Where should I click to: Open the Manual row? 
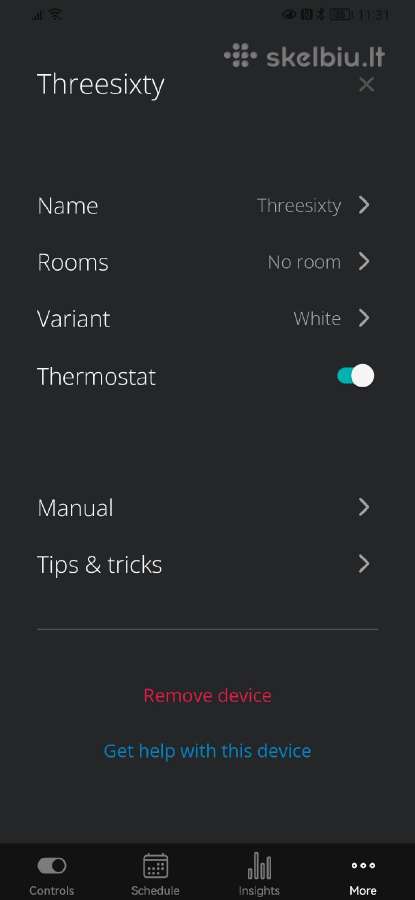[x=207, y=508]
